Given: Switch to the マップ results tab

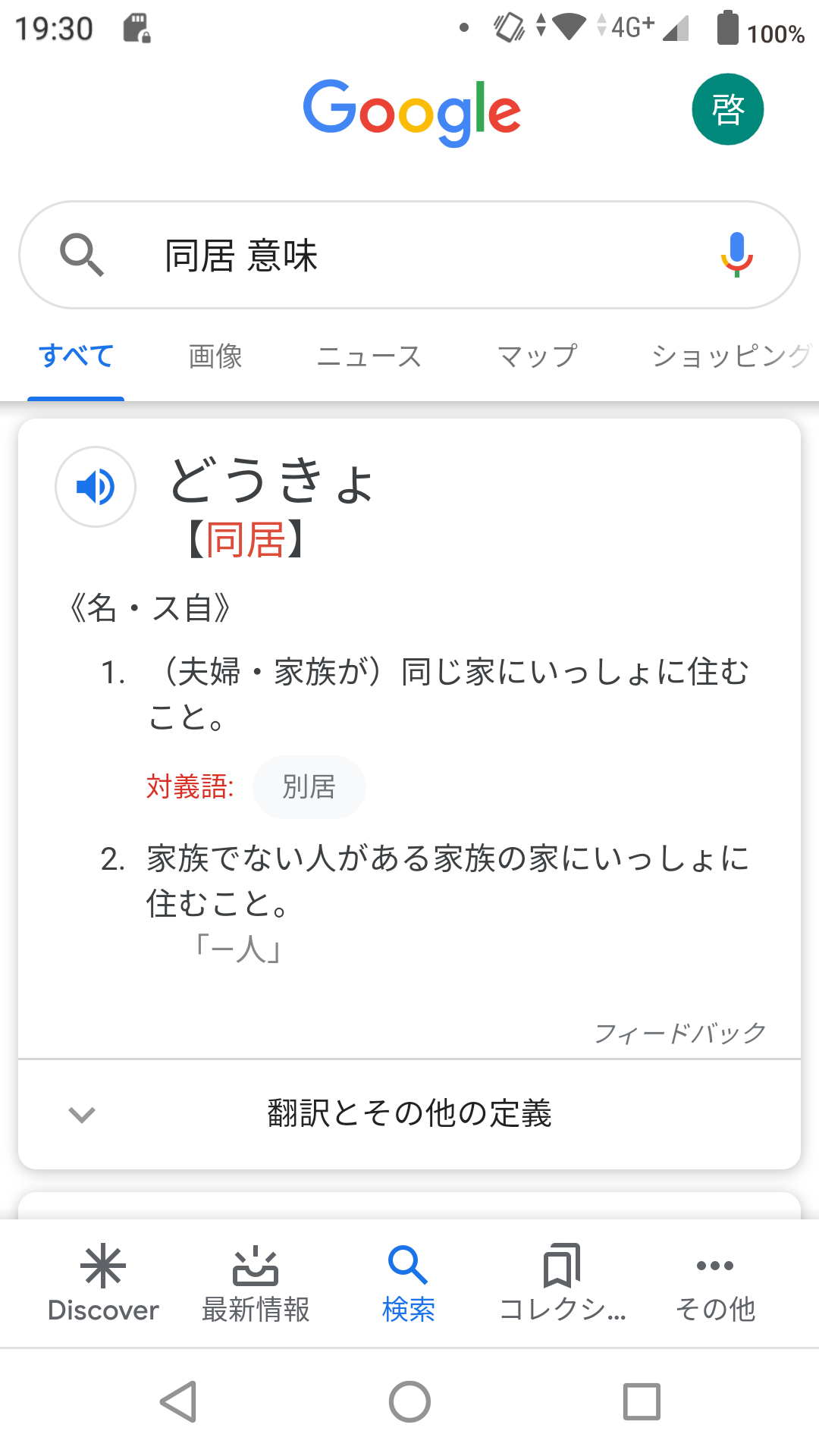Looking at the screenshot, I should click(x=537, y=356).
